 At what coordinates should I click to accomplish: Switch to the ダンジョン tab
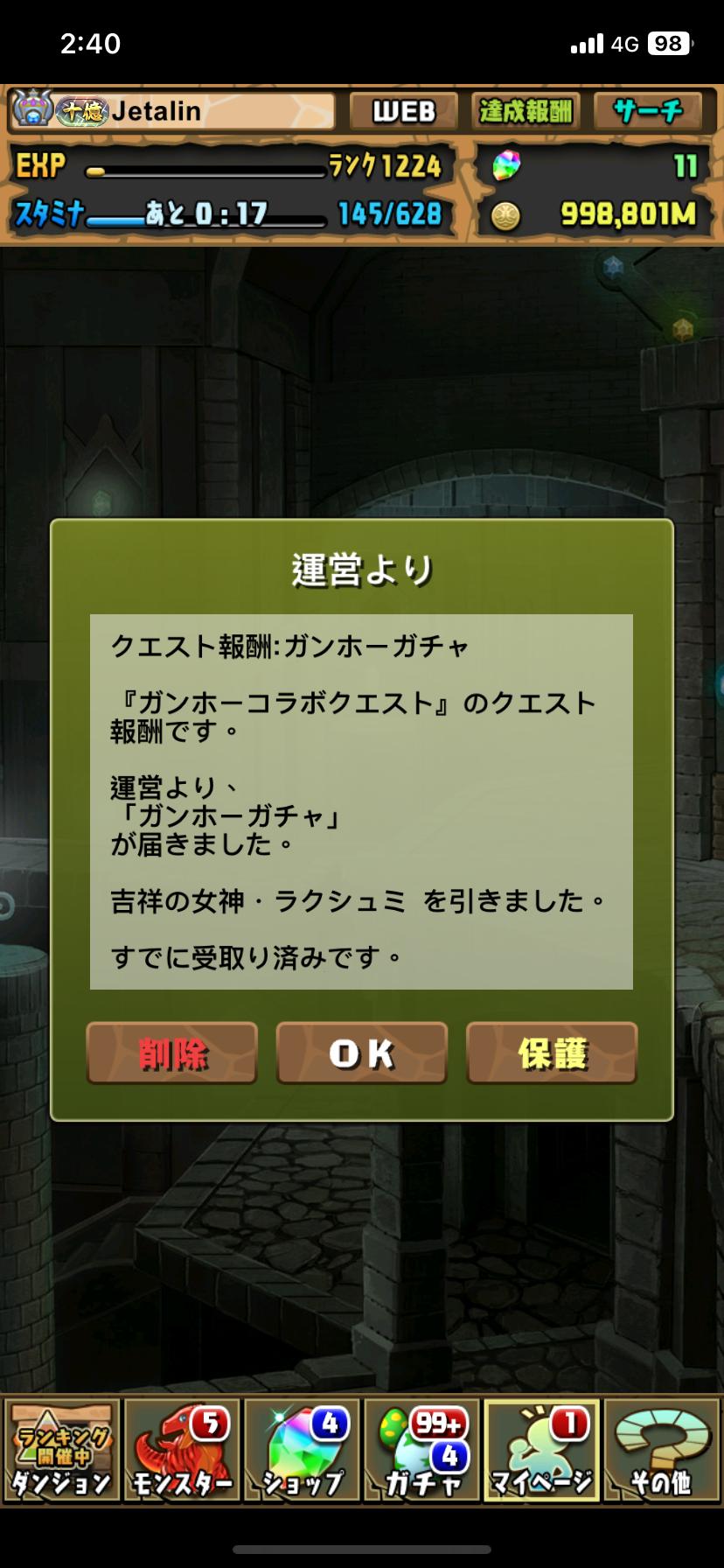pos(61,1450)
